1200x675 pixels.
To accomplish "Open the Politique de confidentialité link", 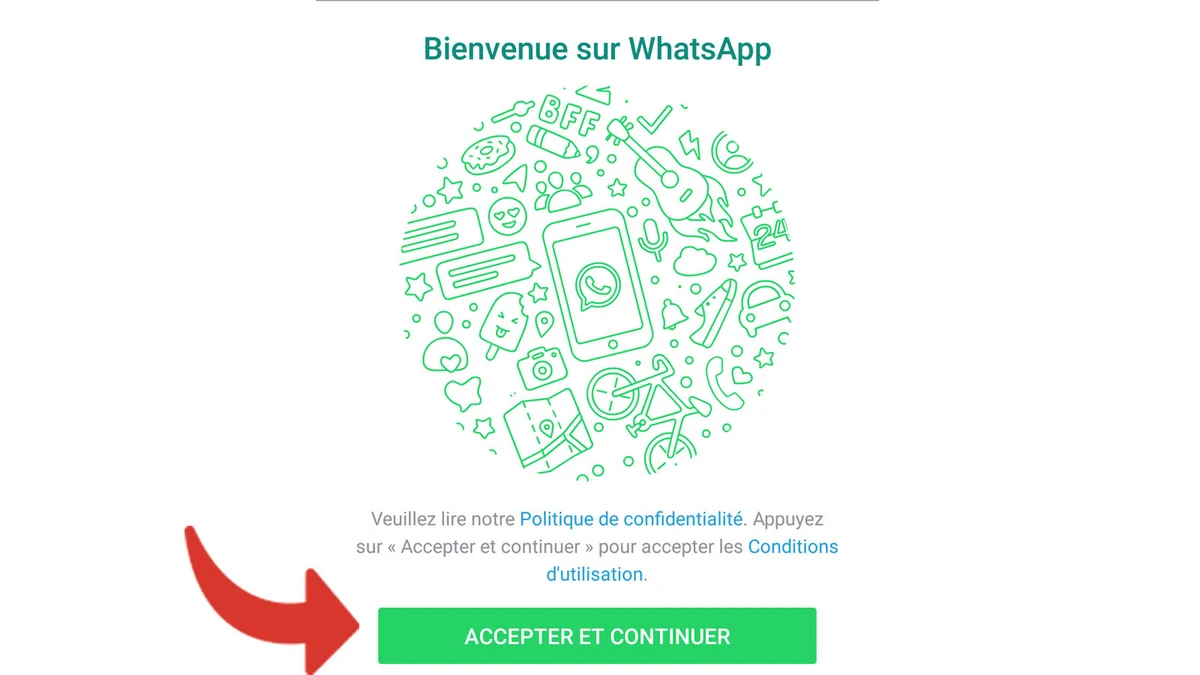I will [x=631, y=520].
